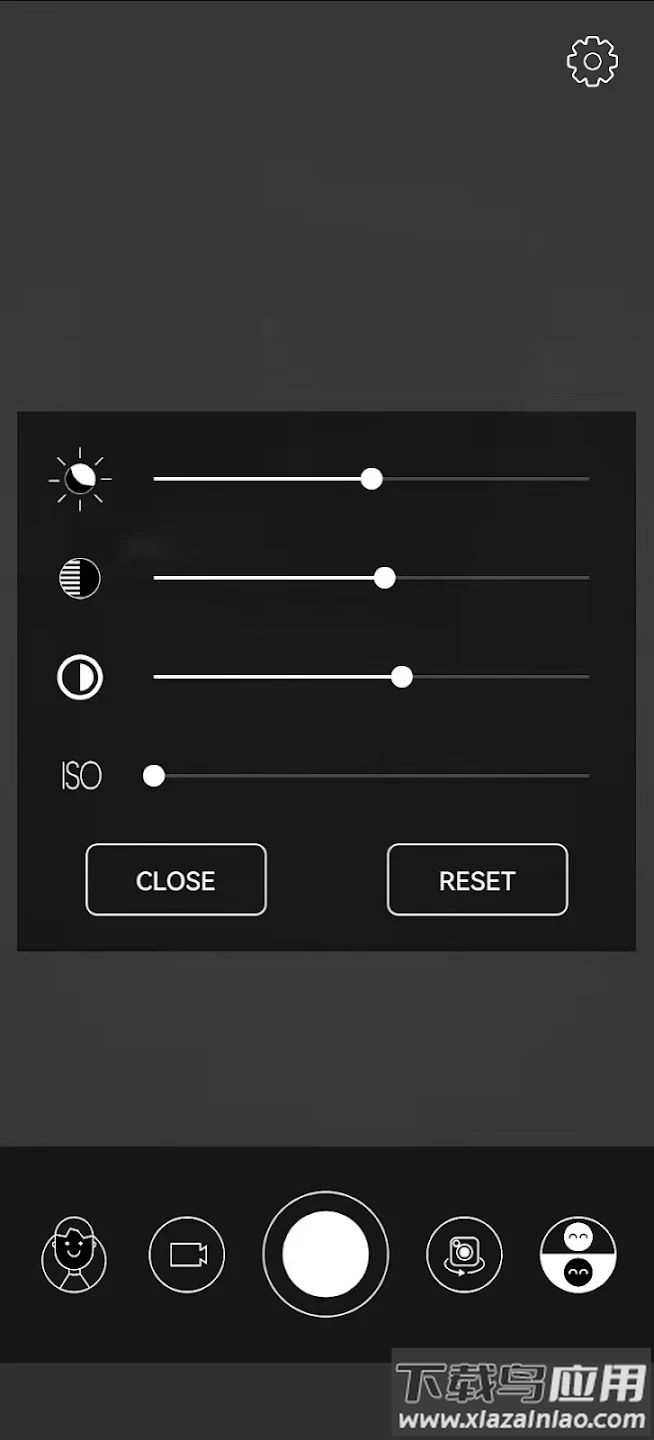Open the black and white faces icon

pyautogui.click(x=578, y=1255)
